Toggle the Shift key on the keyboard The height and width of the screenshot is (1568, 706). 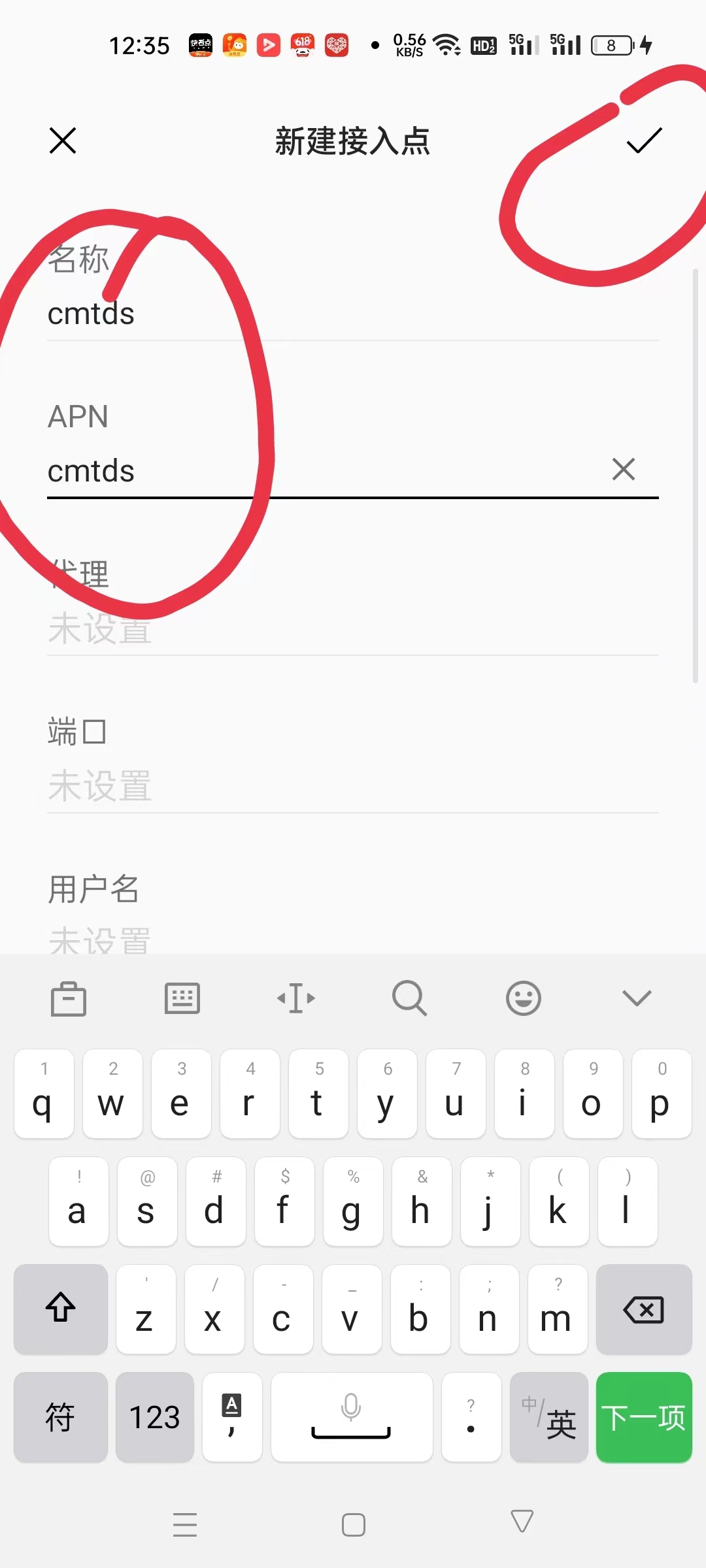(x=60, y=1310)
